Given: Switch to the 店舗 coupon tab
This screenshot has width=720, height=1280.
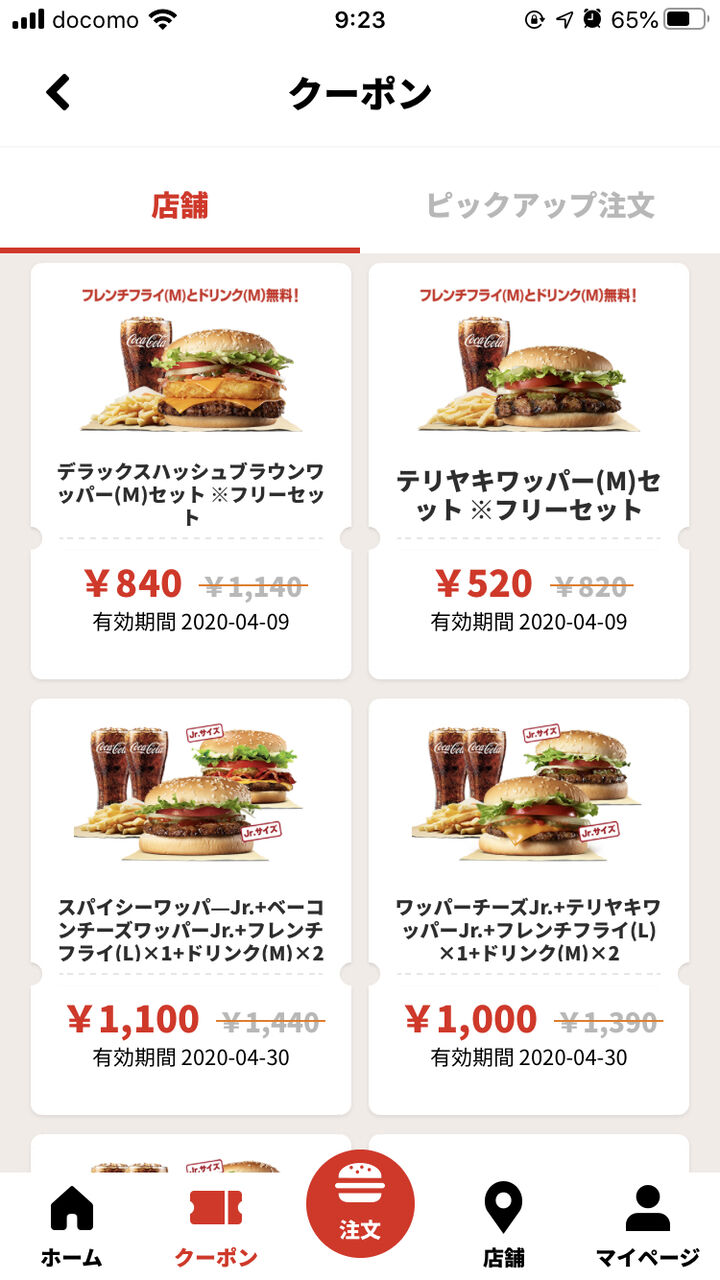Looking at the screenshot, I should pyautogui.click(x=180, y=205).
